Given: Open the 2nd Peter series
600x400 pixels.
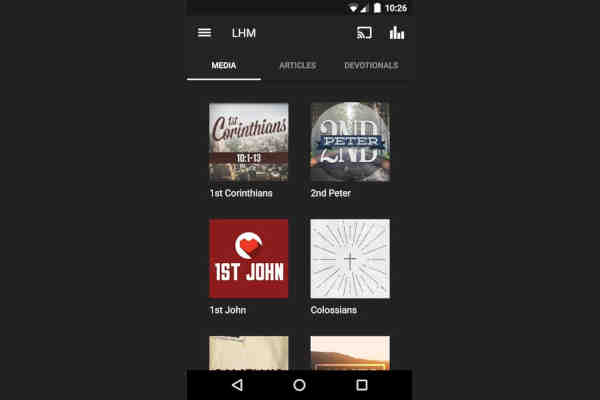Looking at the screenshot, I should (350, 141).
